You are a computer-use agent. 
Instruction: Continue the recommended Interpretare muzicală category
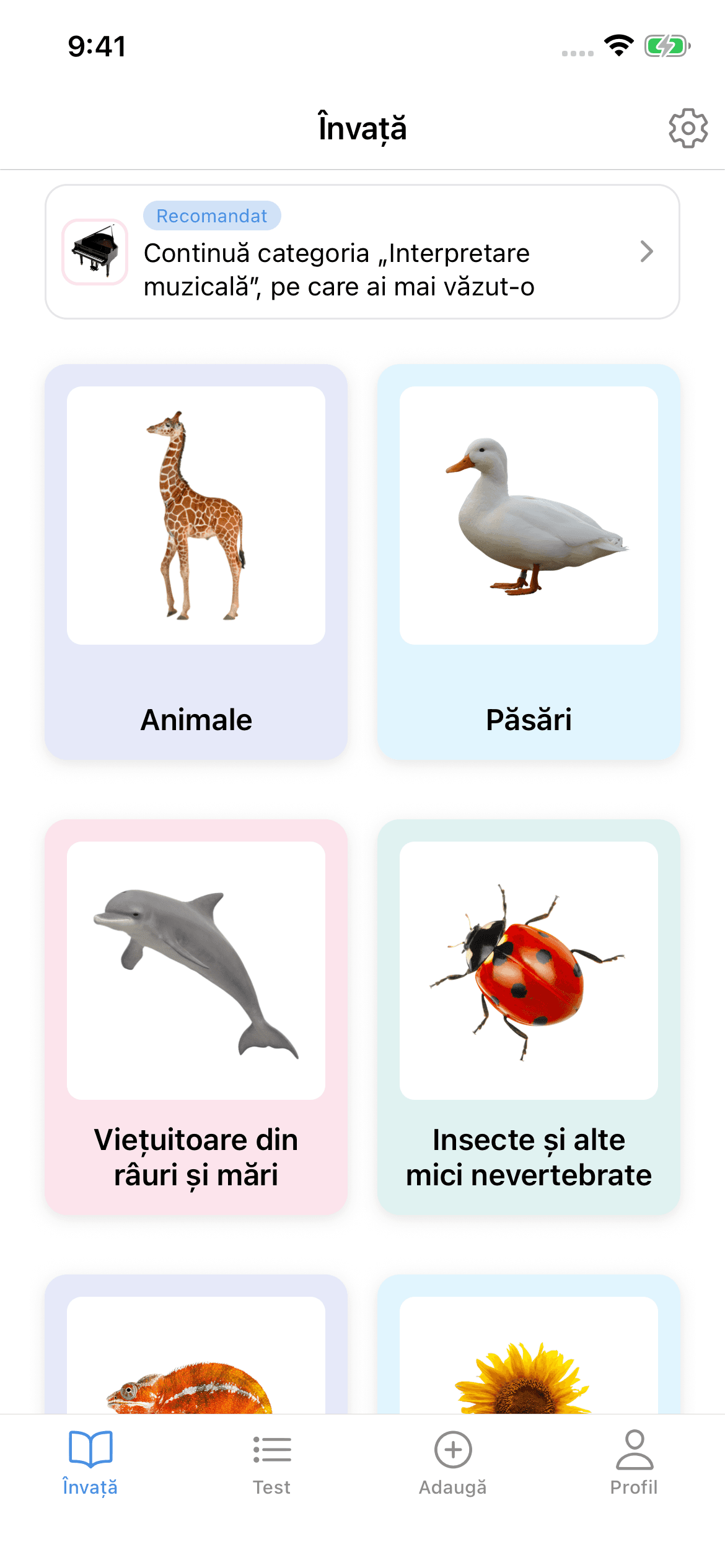point(362,252)
